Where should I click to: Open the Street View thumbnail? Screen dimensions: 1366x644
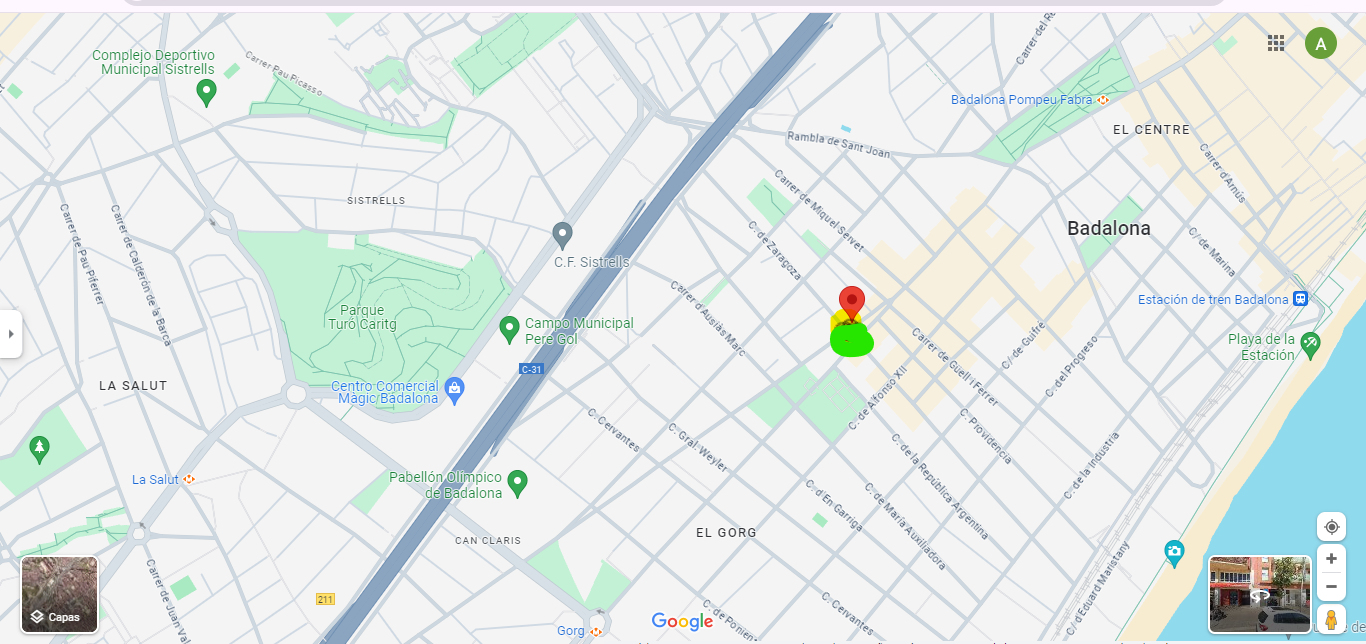click(x=1259, y=595)
